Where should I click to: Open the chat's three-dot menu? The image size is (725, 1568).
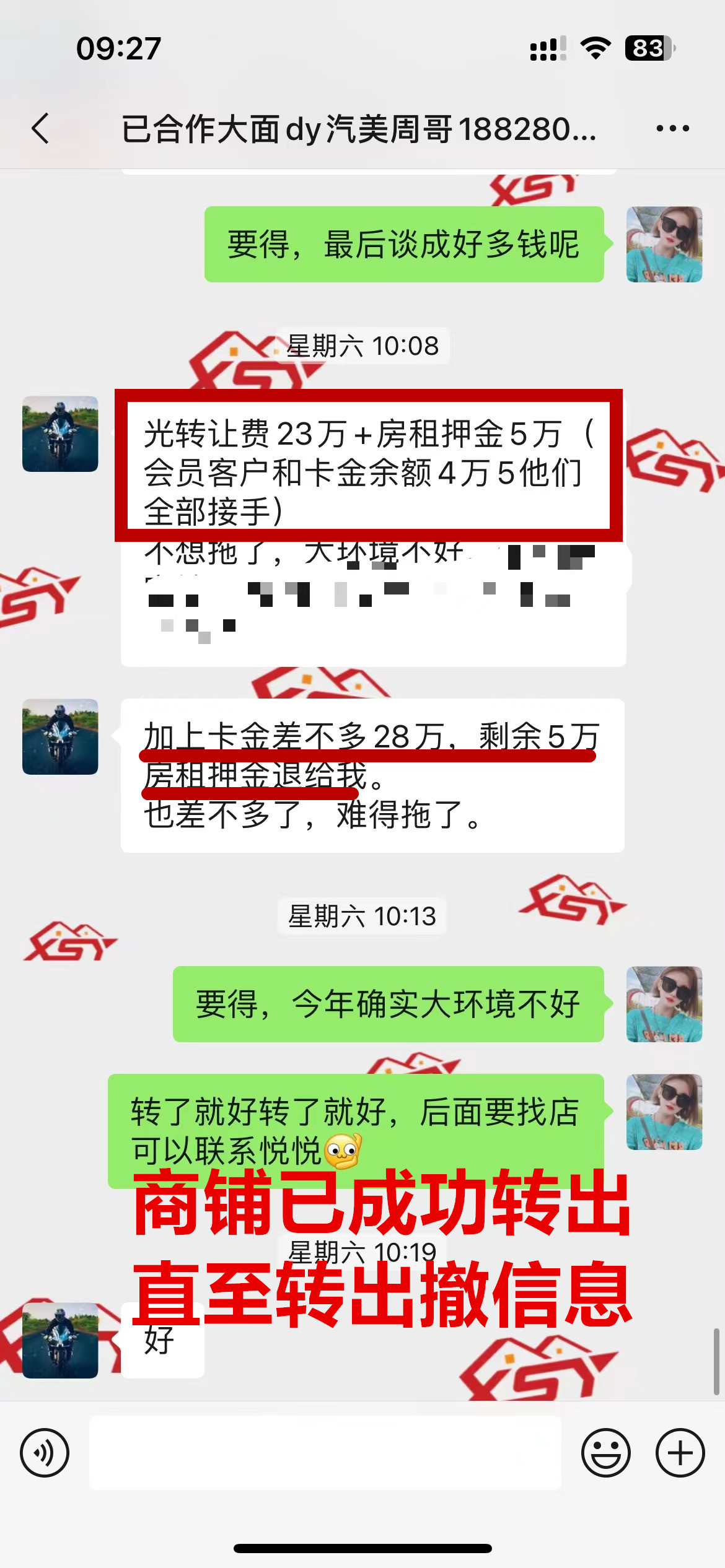[672, 129]
